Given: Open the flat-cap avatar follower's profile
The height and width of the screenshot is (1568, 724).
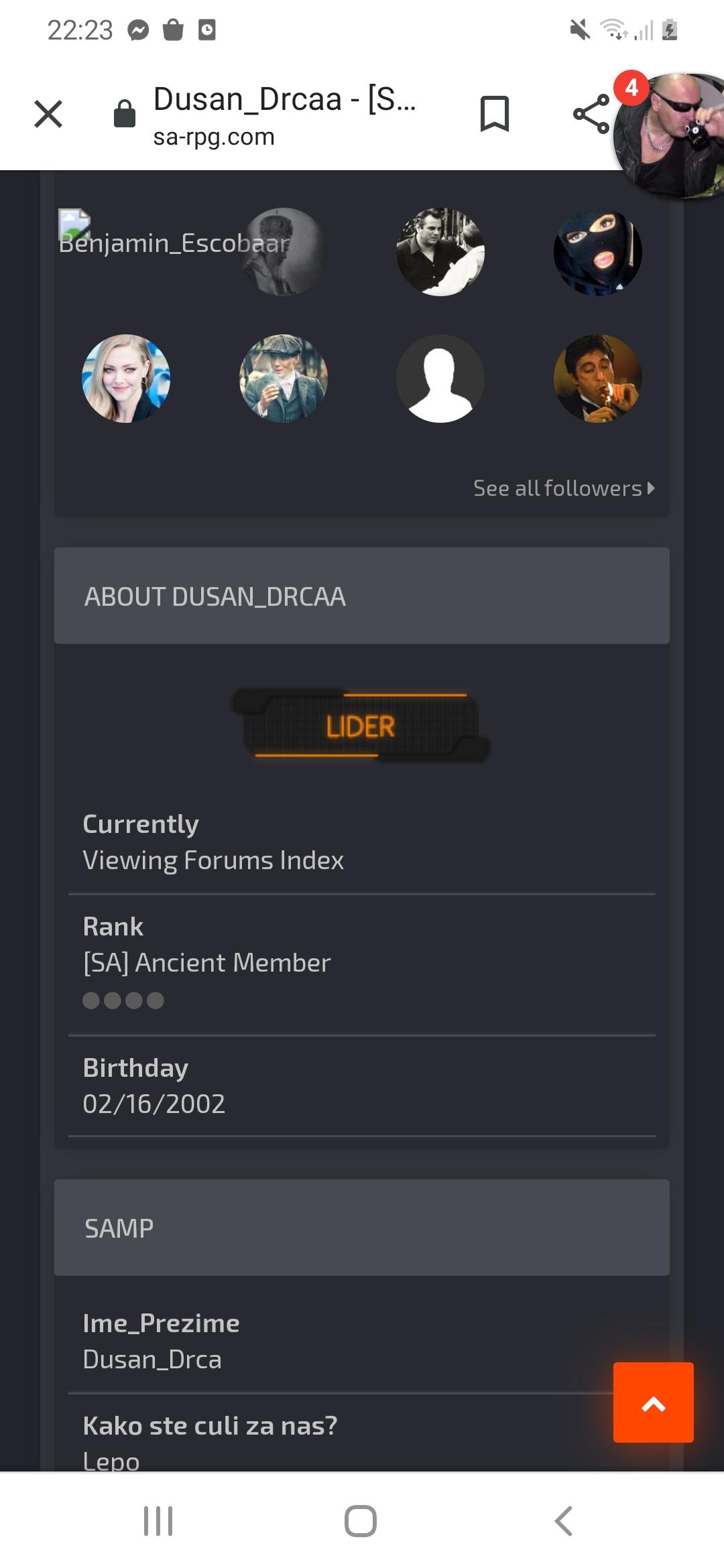Looking at the screenshot, I should [284, 379].
